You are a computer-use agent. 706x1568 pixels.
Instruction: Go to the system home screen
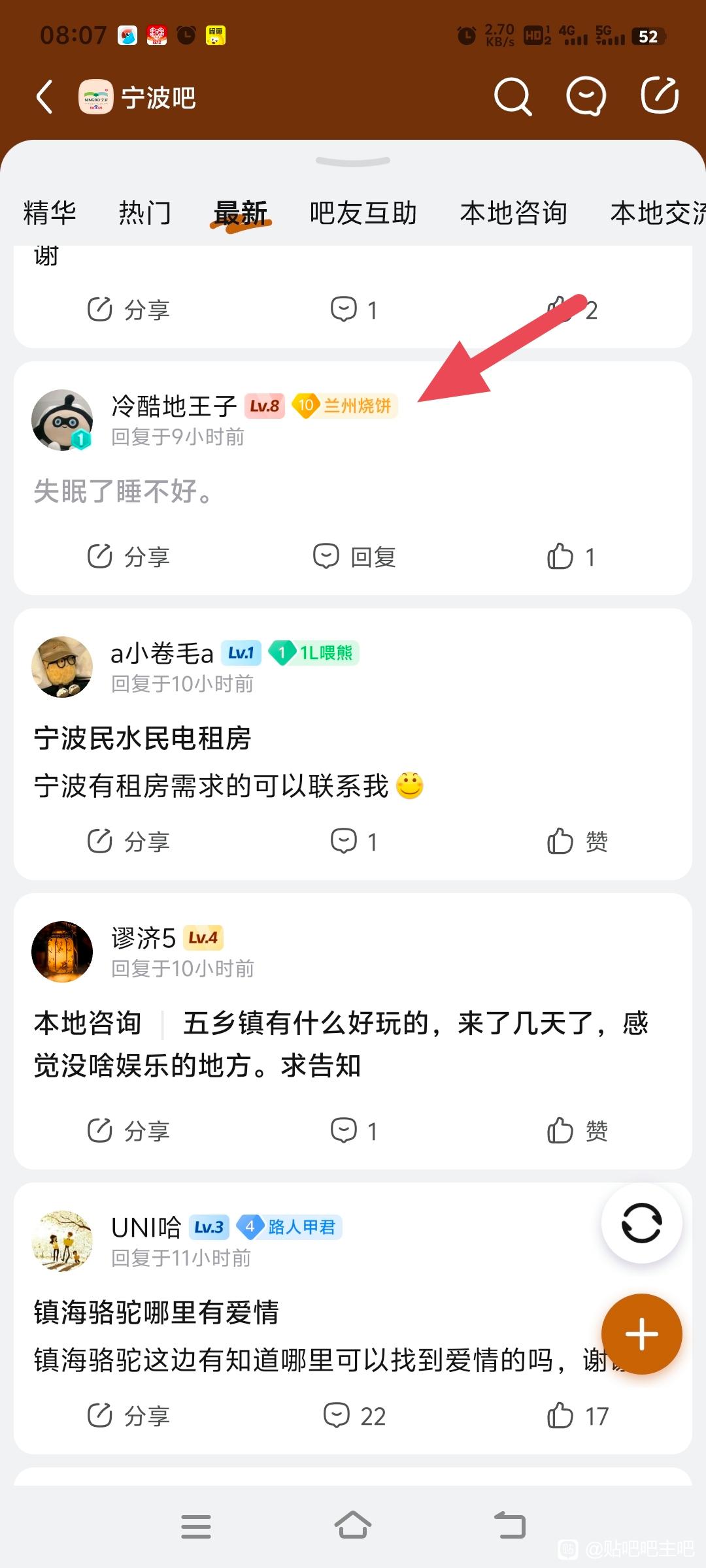tap(353, 1526)
